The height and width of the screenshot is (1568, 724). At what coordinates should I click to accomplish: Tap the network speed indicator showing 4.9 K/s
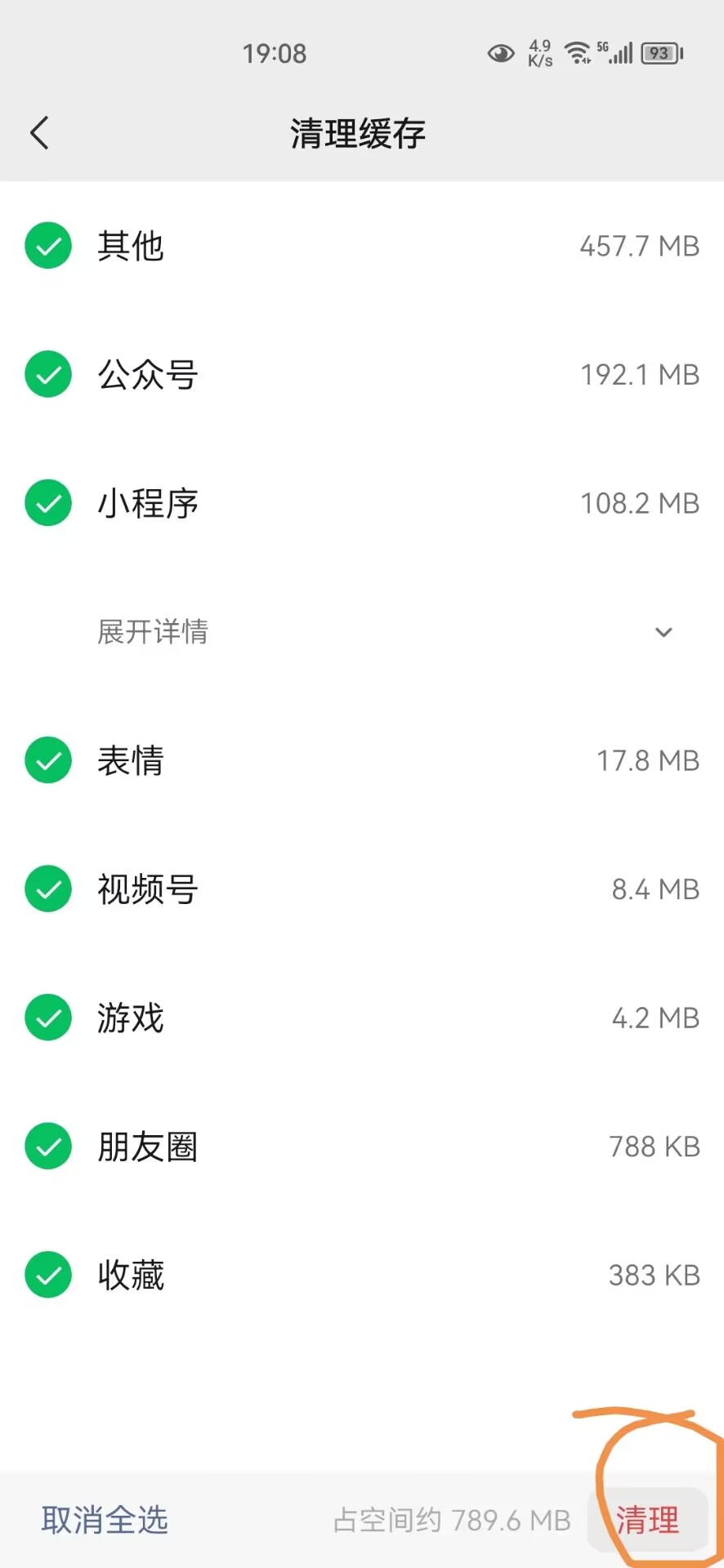coord(538,52)
